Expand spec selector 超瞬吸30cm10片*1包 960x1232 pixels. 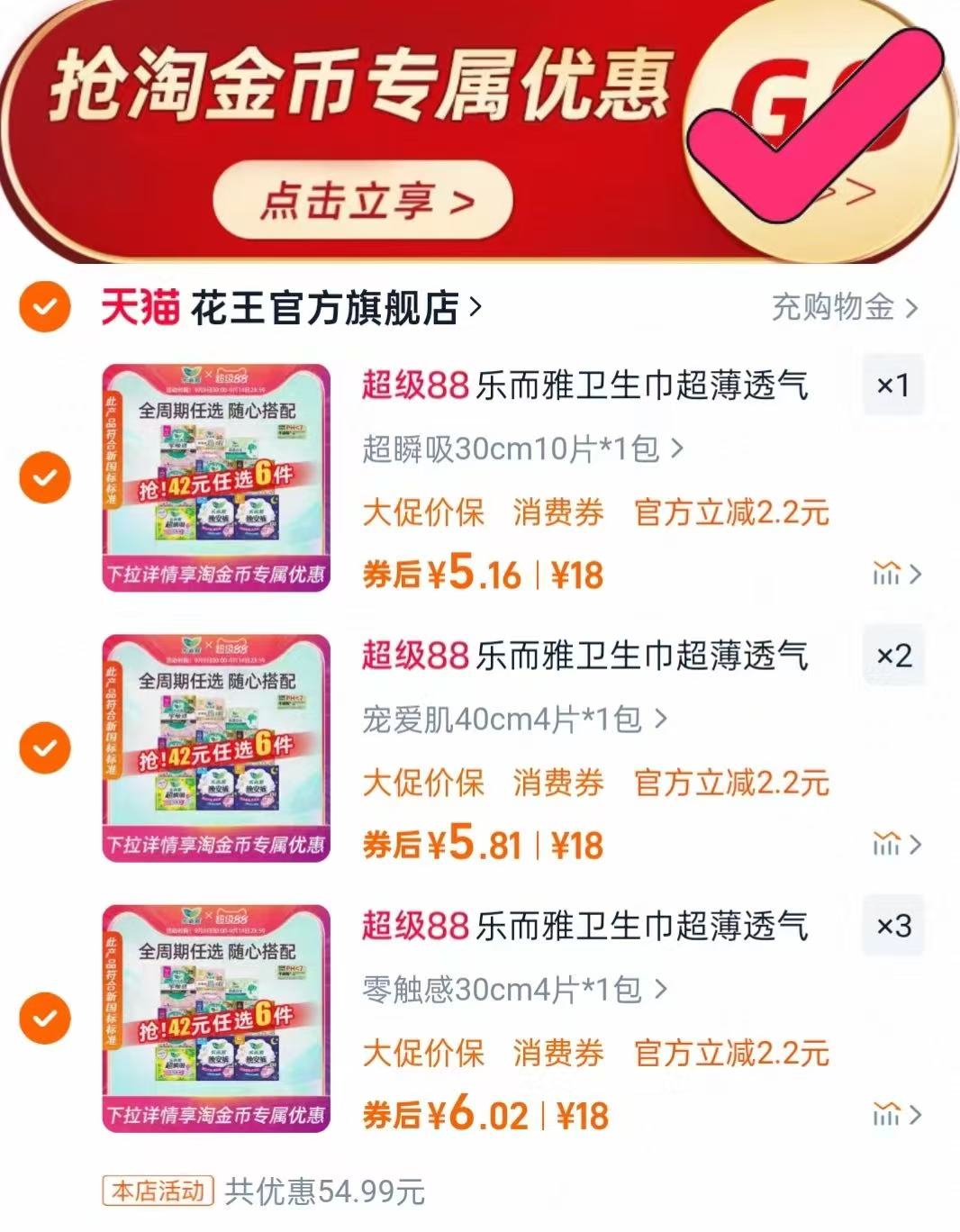pyautogui.click(x=513, y=448)
